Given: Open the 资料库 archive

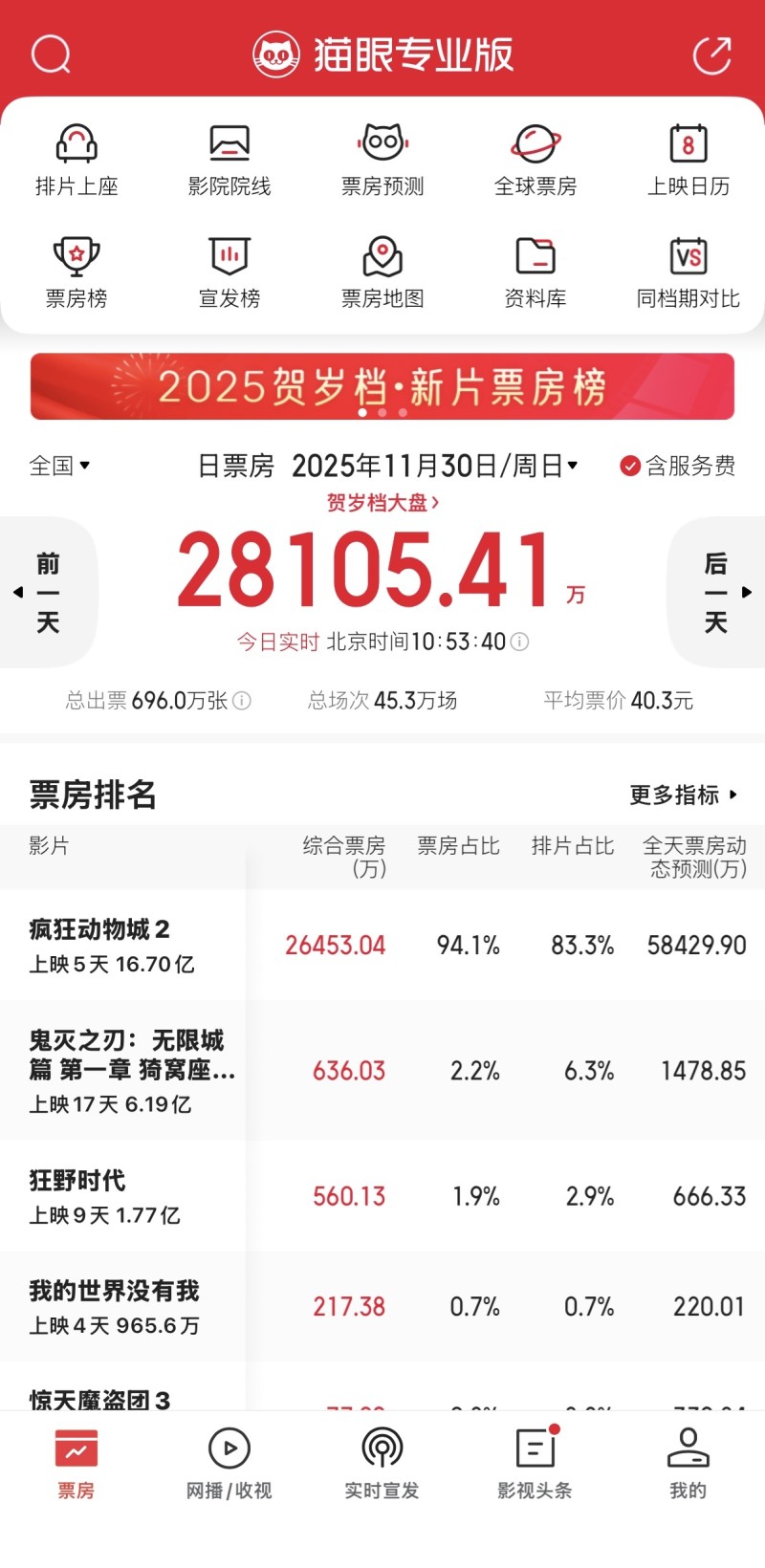Looking at the screenshot, I should point(535,271).
